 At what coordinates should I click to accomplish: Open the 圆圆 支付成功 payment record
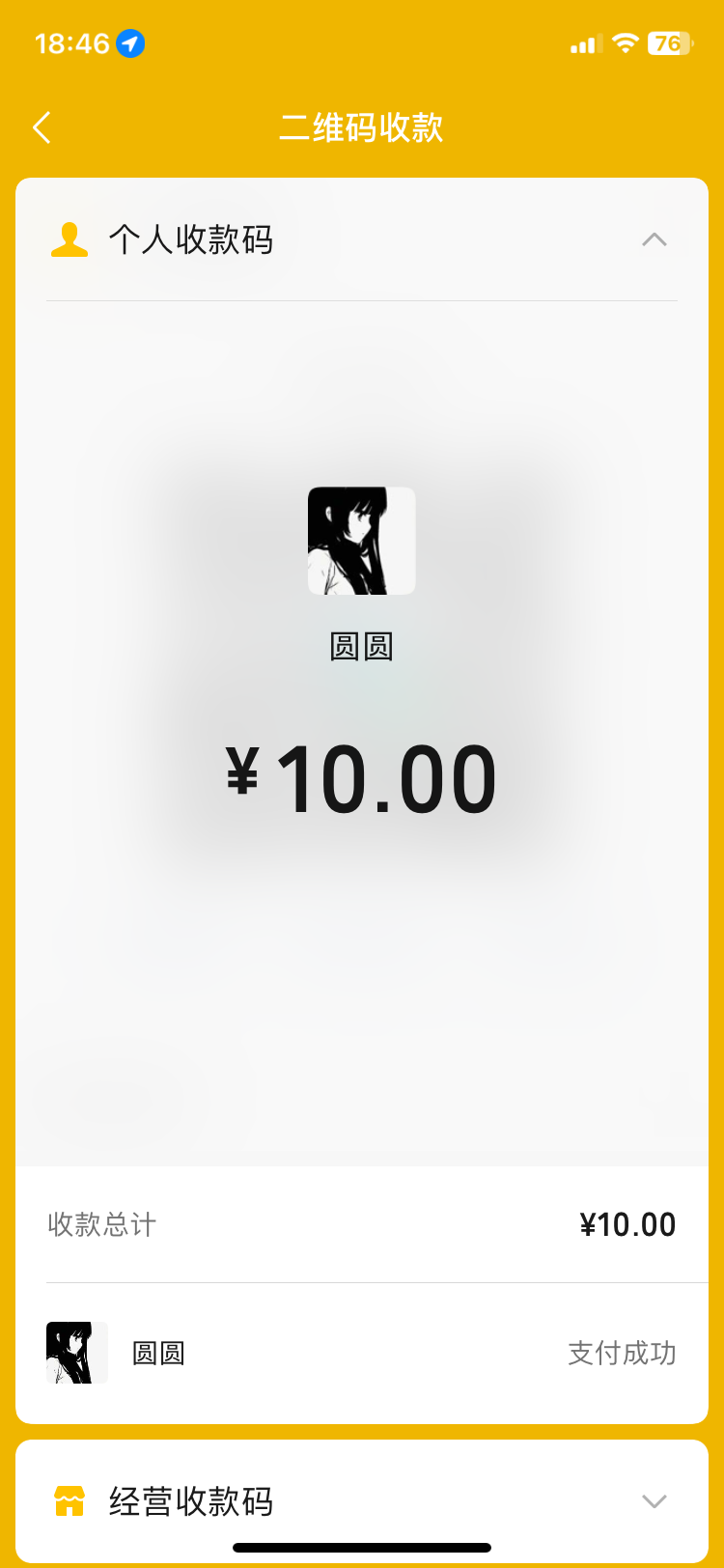pyautogui.click(x=362, y=1353)
